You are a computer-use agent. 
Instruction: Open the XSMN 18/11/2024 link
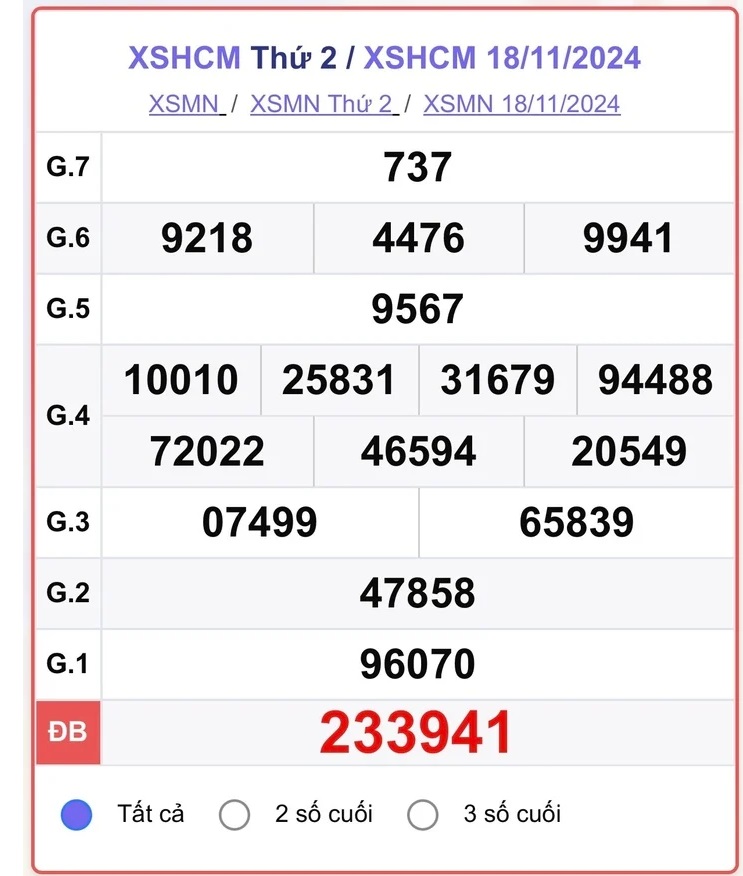pos(521,104)
